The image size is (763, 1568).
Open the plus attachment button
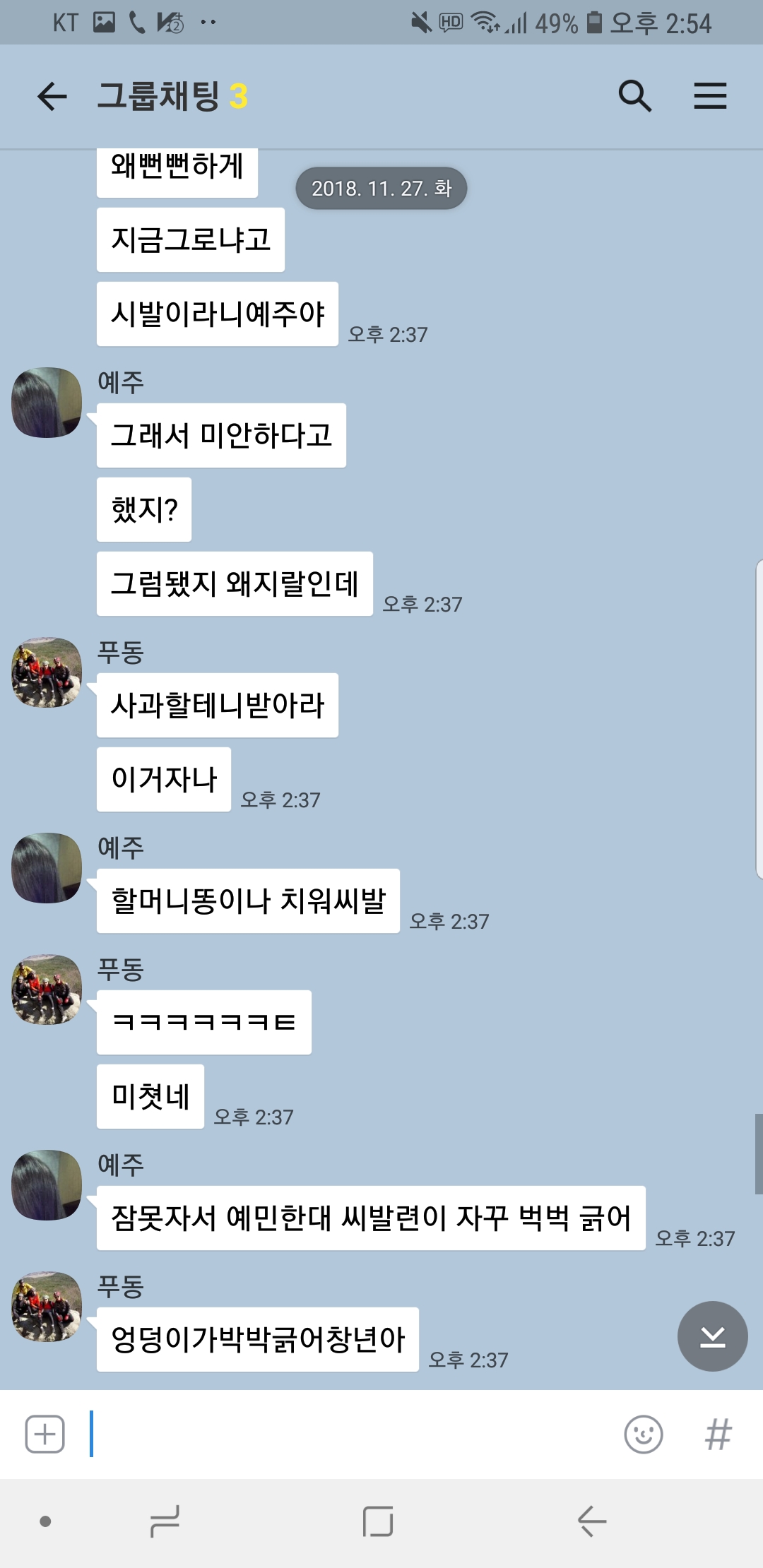click(x=45, y=1435)
